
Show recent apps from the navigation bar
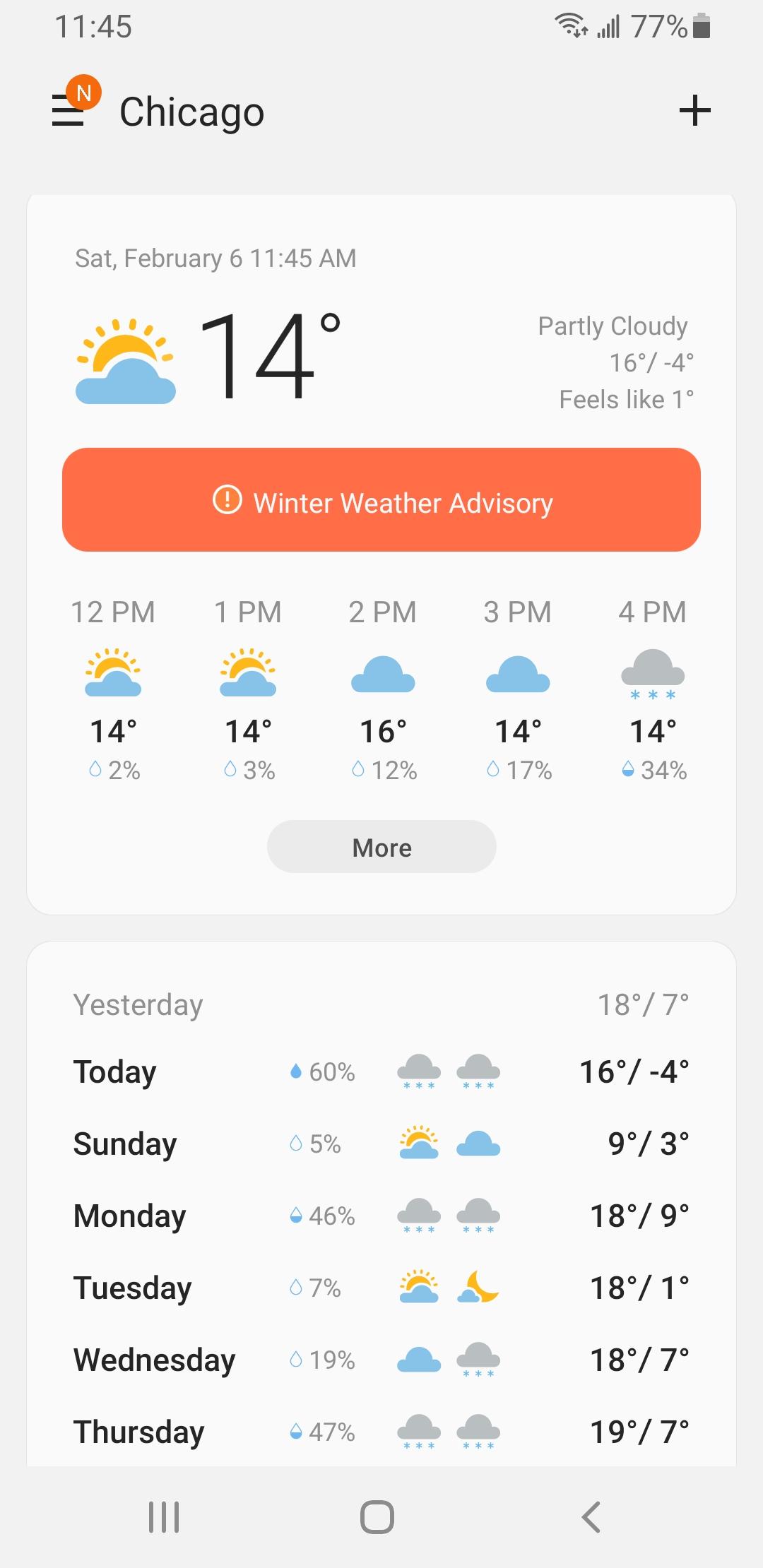click(164, 1516)
